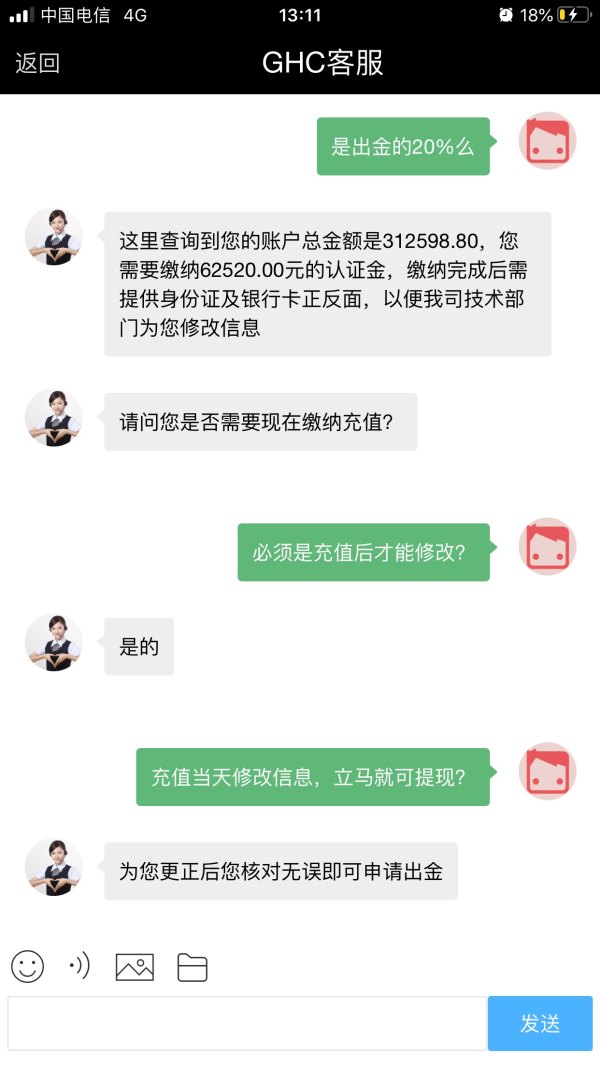Tap the voice message icon

coord(79,966)
